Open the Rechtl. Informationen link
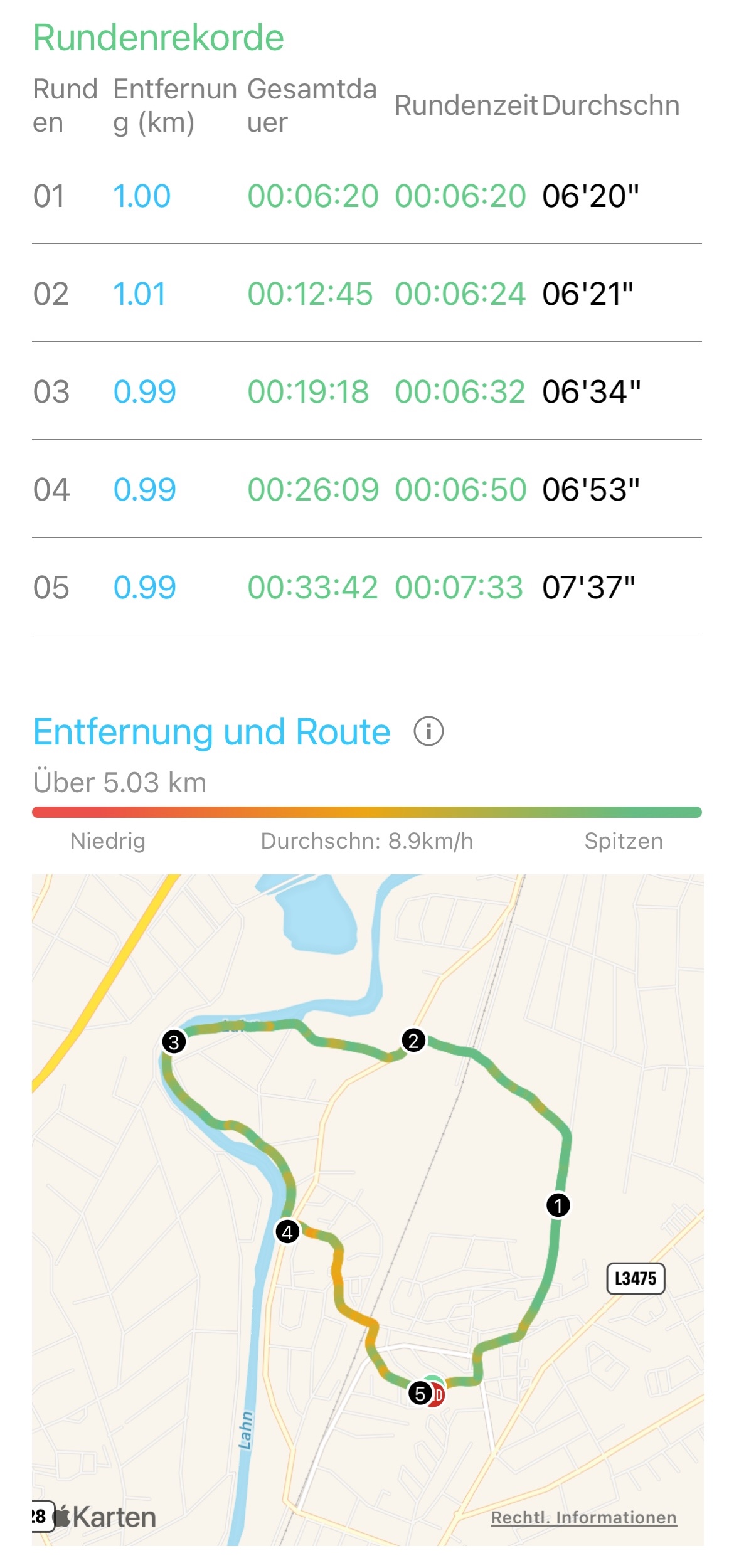Screen dimensions: 734x1568 coord(583,1517)
